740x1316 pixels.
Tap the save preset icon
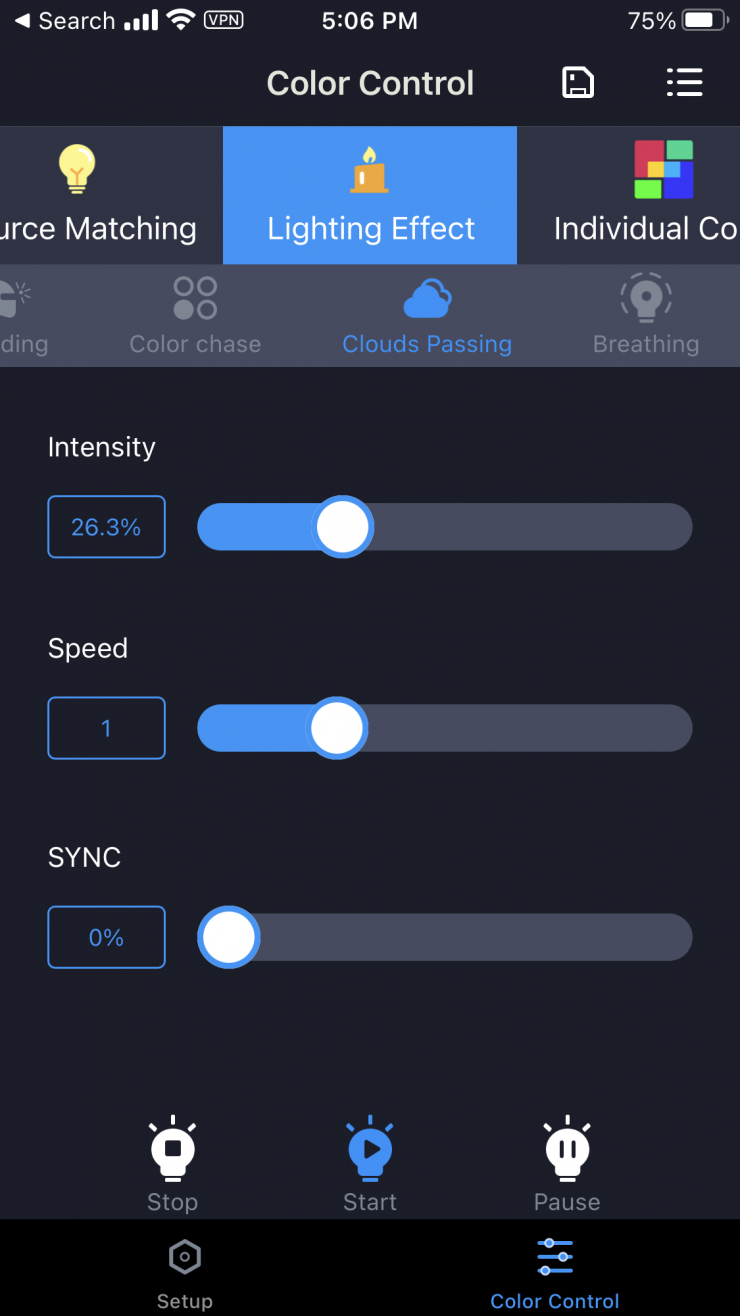(577, 83)
